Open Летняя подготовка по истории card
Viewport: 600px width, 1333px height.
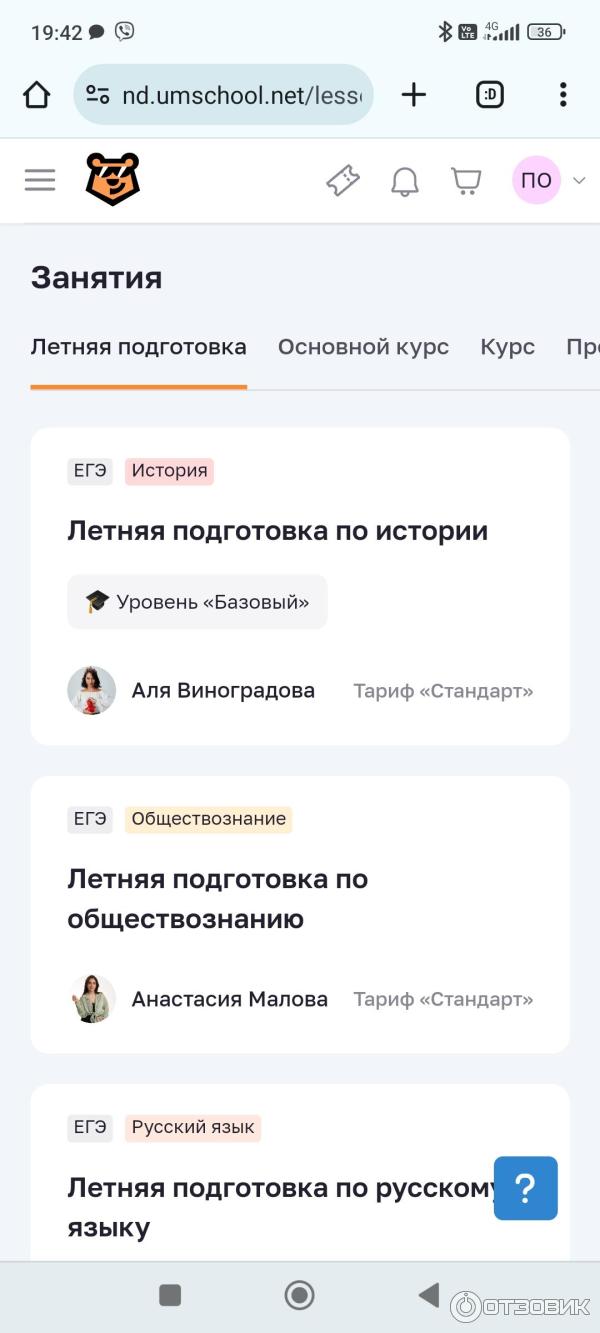point(277,531)
